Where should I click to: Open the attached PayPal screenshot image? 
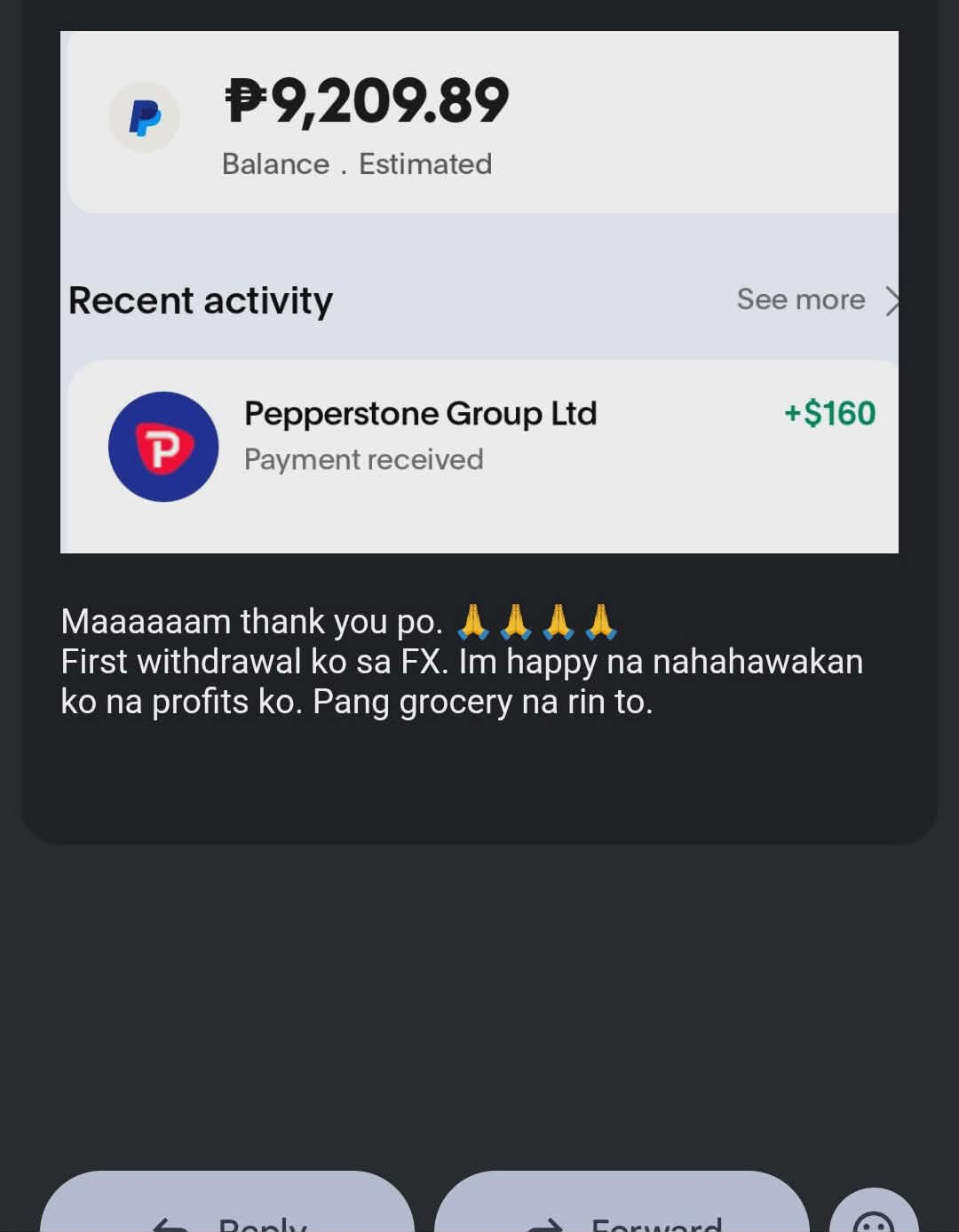click(x=479, y=291)
